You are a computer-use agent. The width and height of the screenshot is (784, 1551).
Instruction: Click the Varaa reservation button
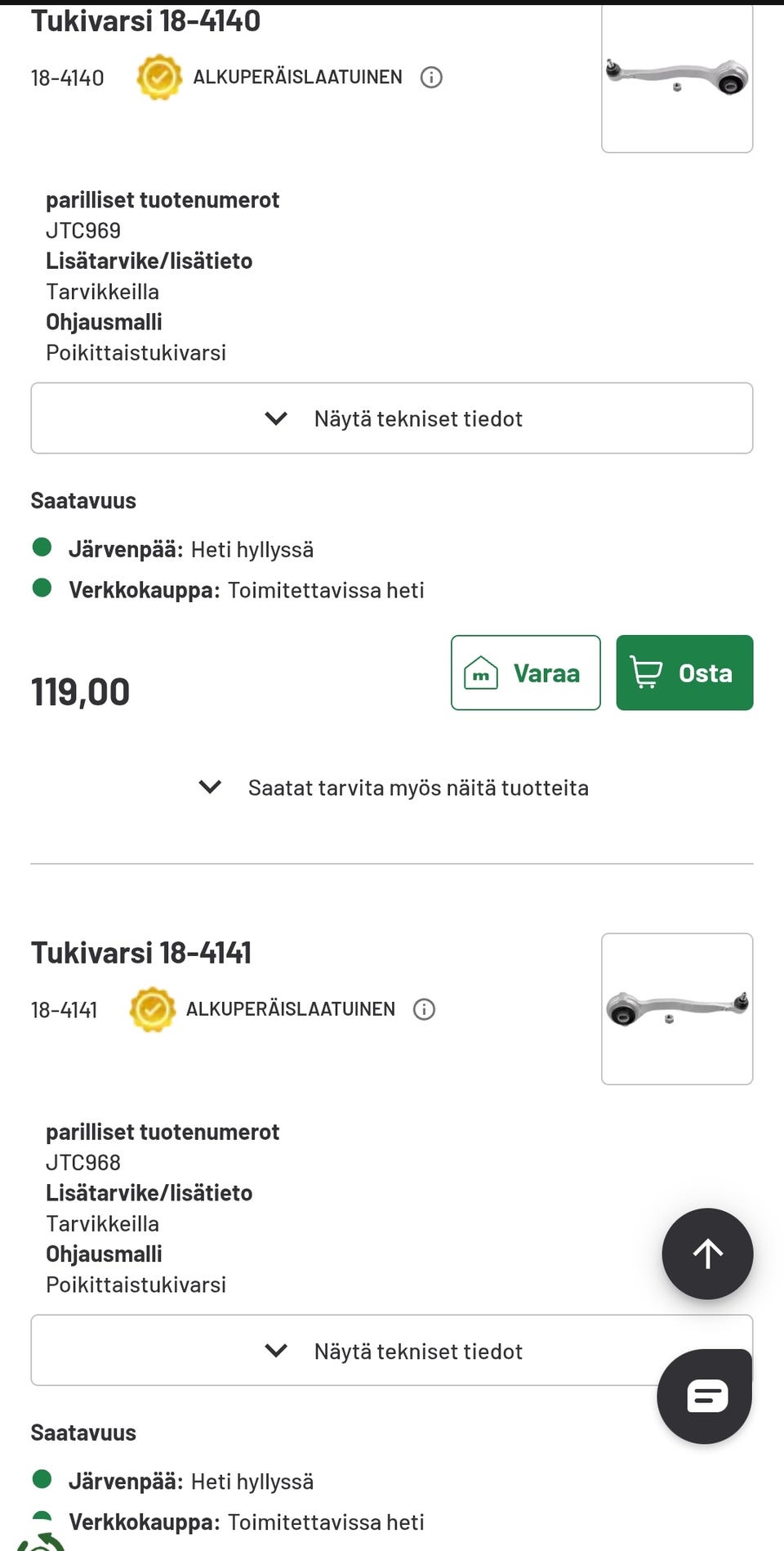(525, 673)
